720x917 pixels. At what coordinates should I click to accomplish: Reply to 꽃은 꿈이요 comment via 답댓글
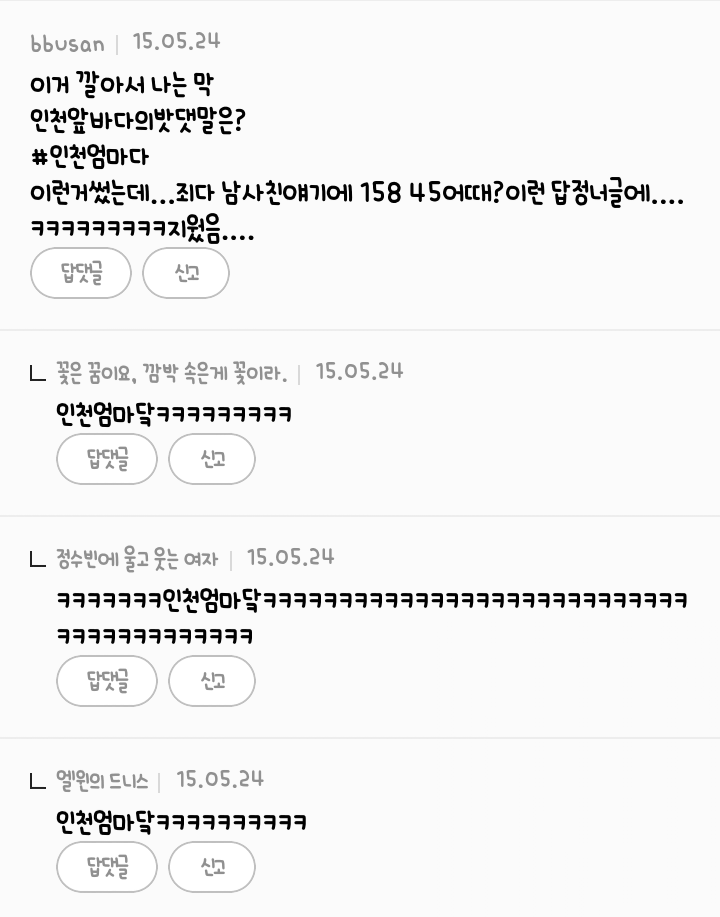(107, 459)
